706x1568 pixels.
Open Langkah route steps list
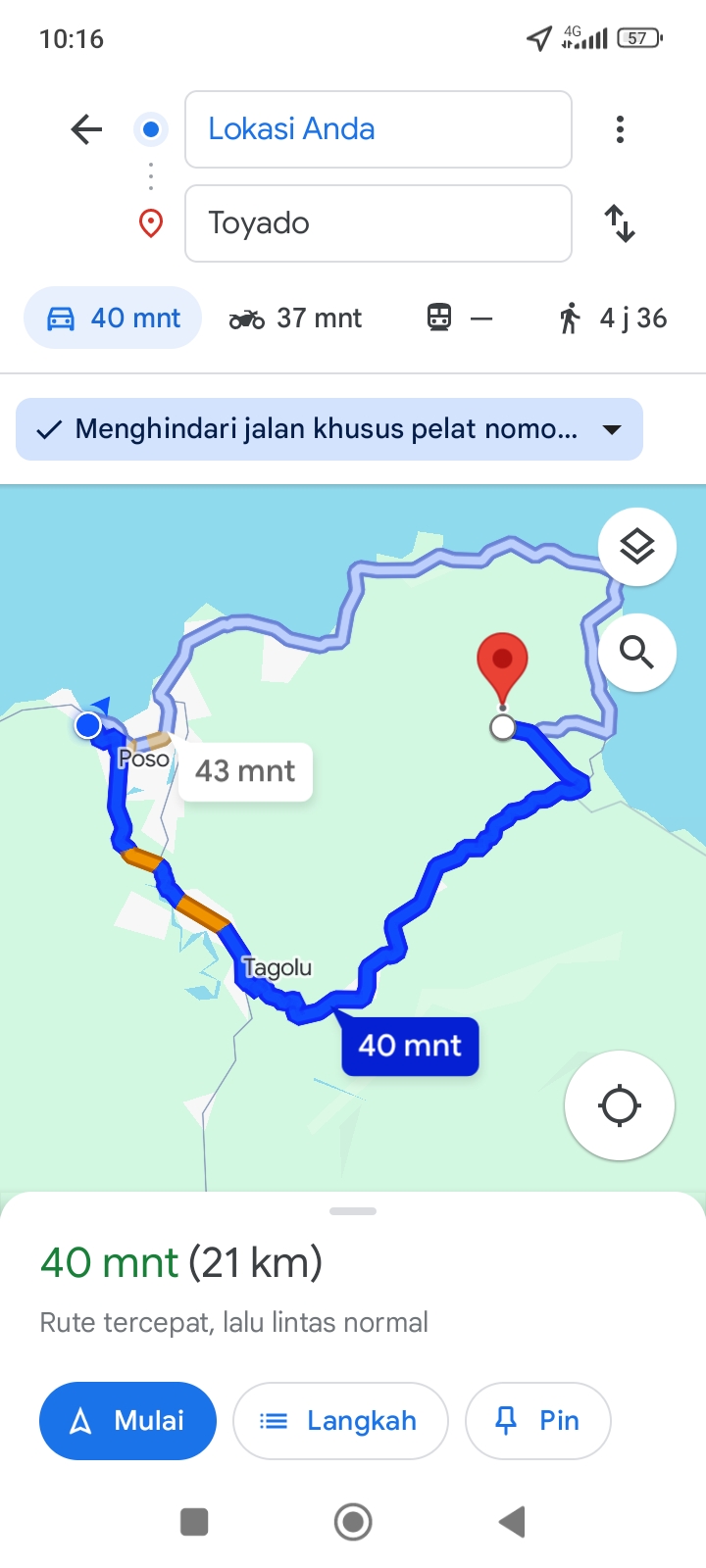340,1421
